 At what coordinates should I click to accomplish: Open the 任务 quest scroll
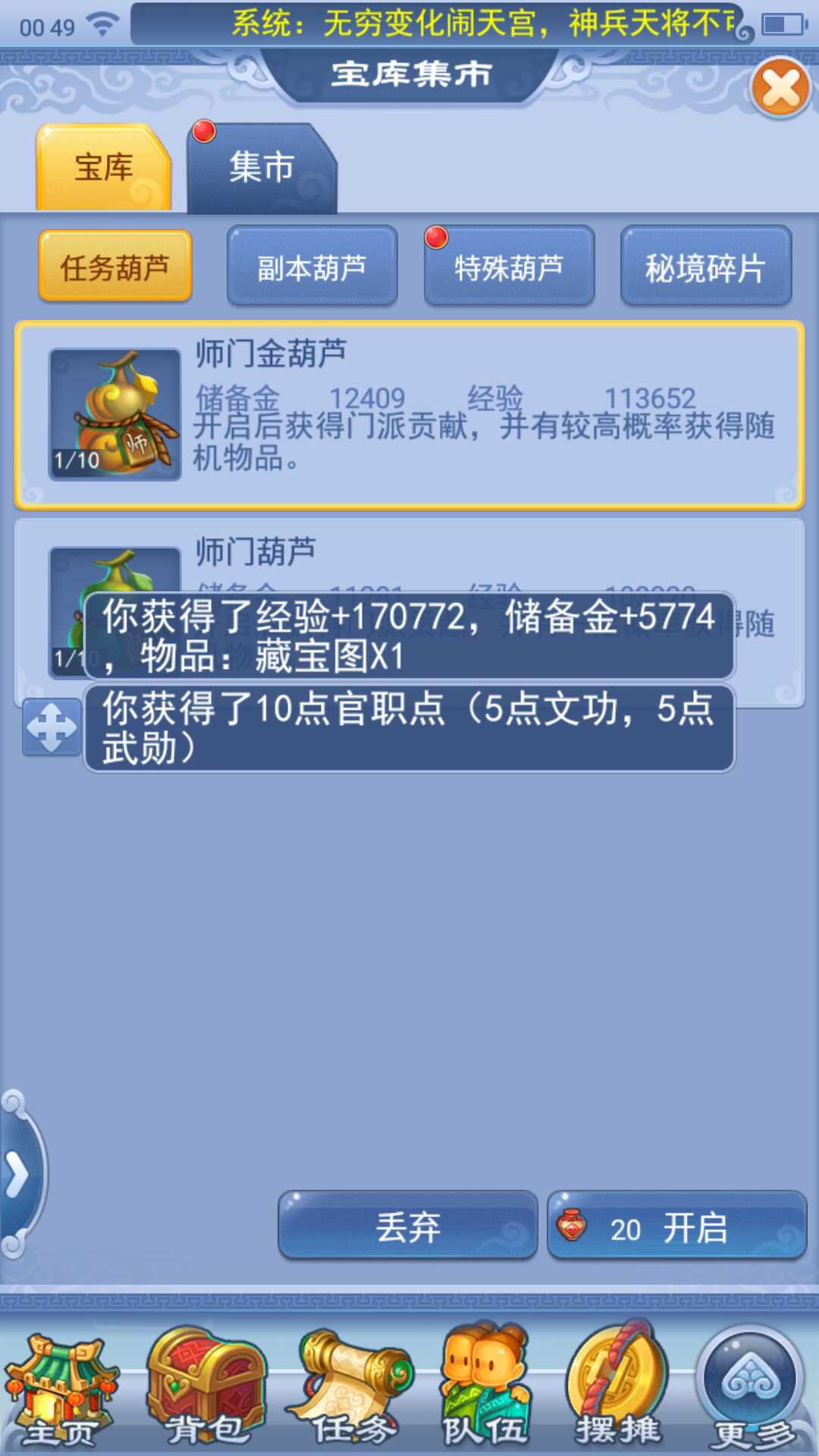tap(353, 1386)
